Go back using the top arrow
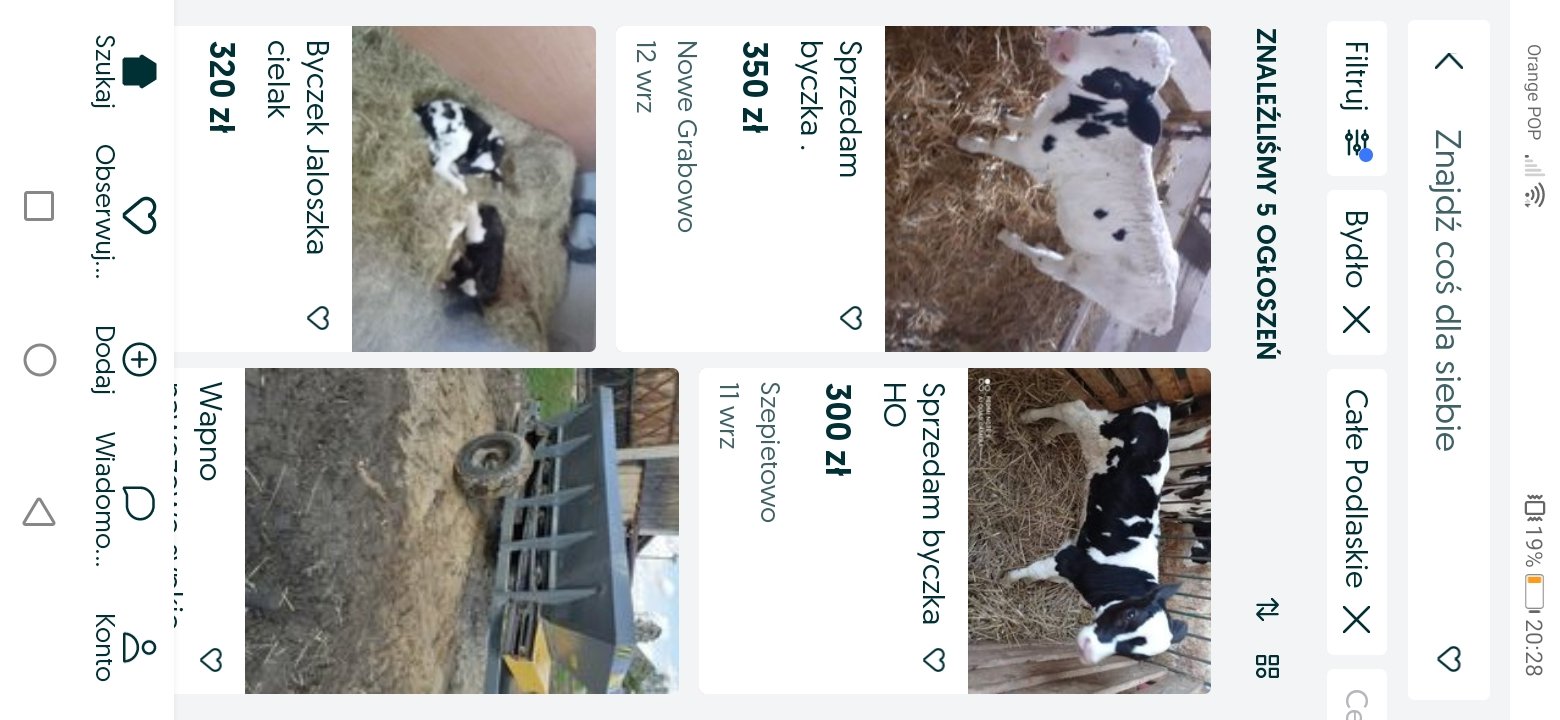The height and width of the screenshot is (720, 1560). [1448, 62]
